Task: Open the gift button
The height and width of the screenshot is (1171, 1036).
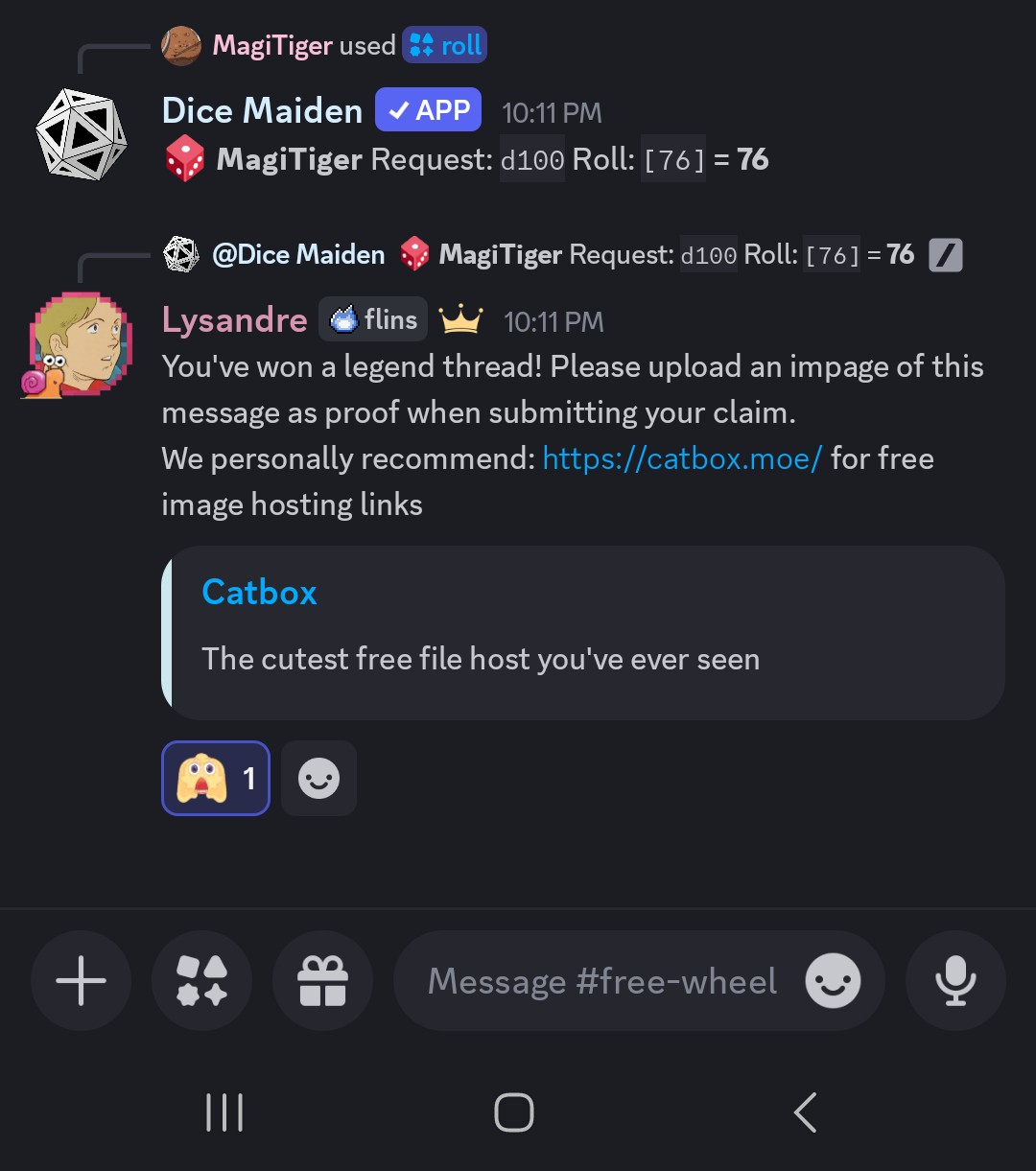Action: pyautogui.click(x=322, y=981)
